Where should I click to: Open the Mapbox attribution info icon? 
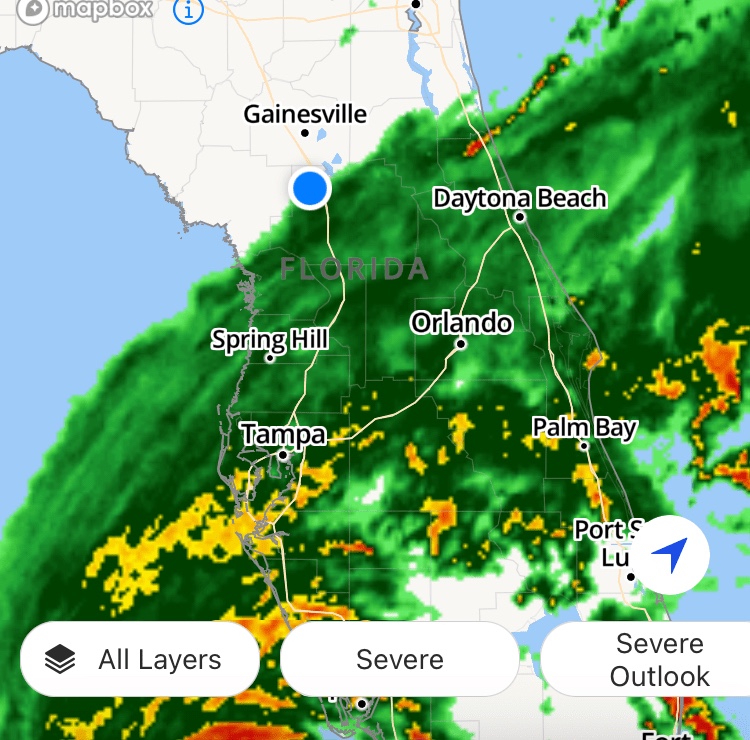[188, 11]
